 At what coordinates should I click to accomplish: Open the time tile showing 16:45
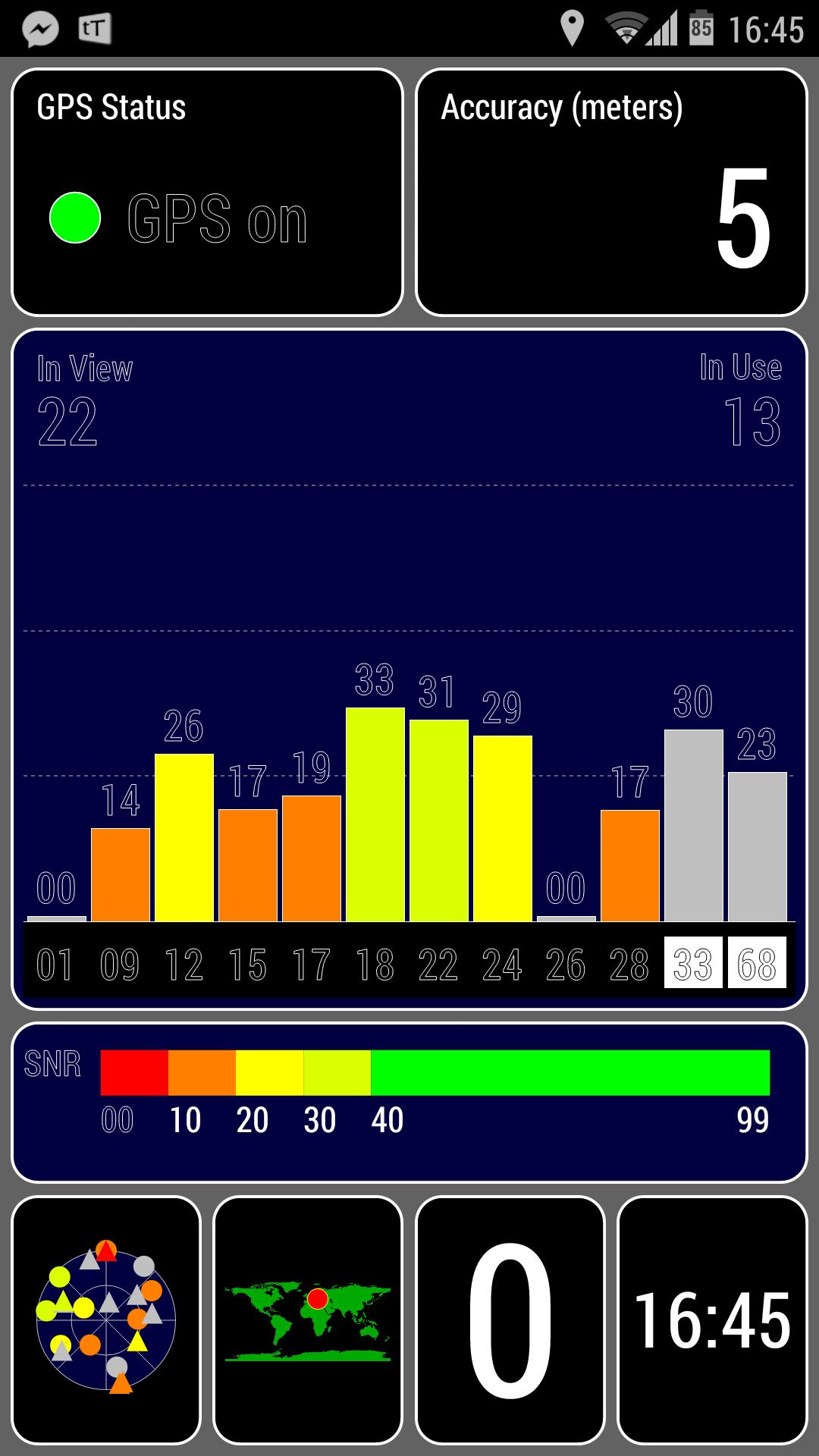(x=712, y=1320)
